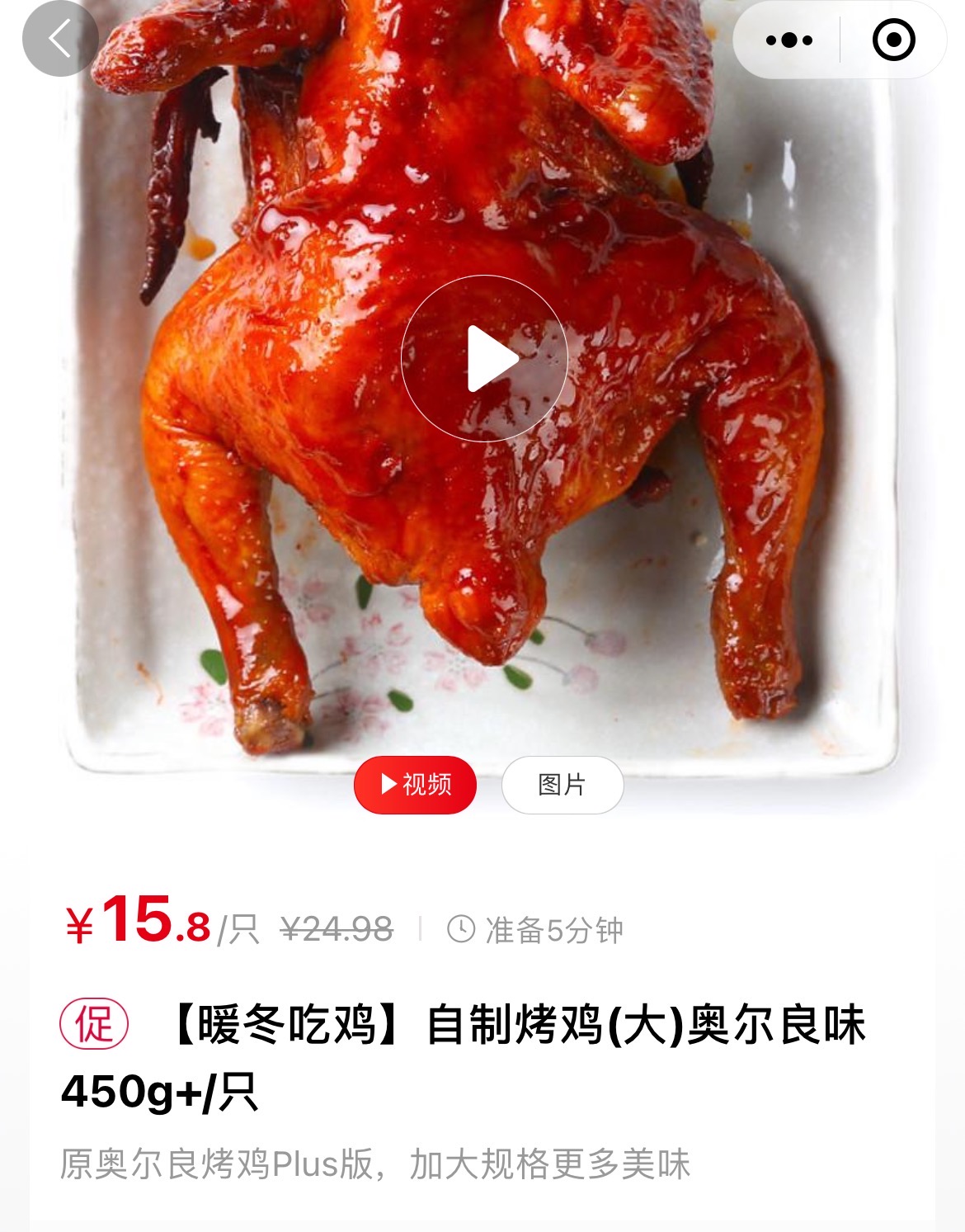
Task: Play the roast chicken product video
Action: pos(484,358)
